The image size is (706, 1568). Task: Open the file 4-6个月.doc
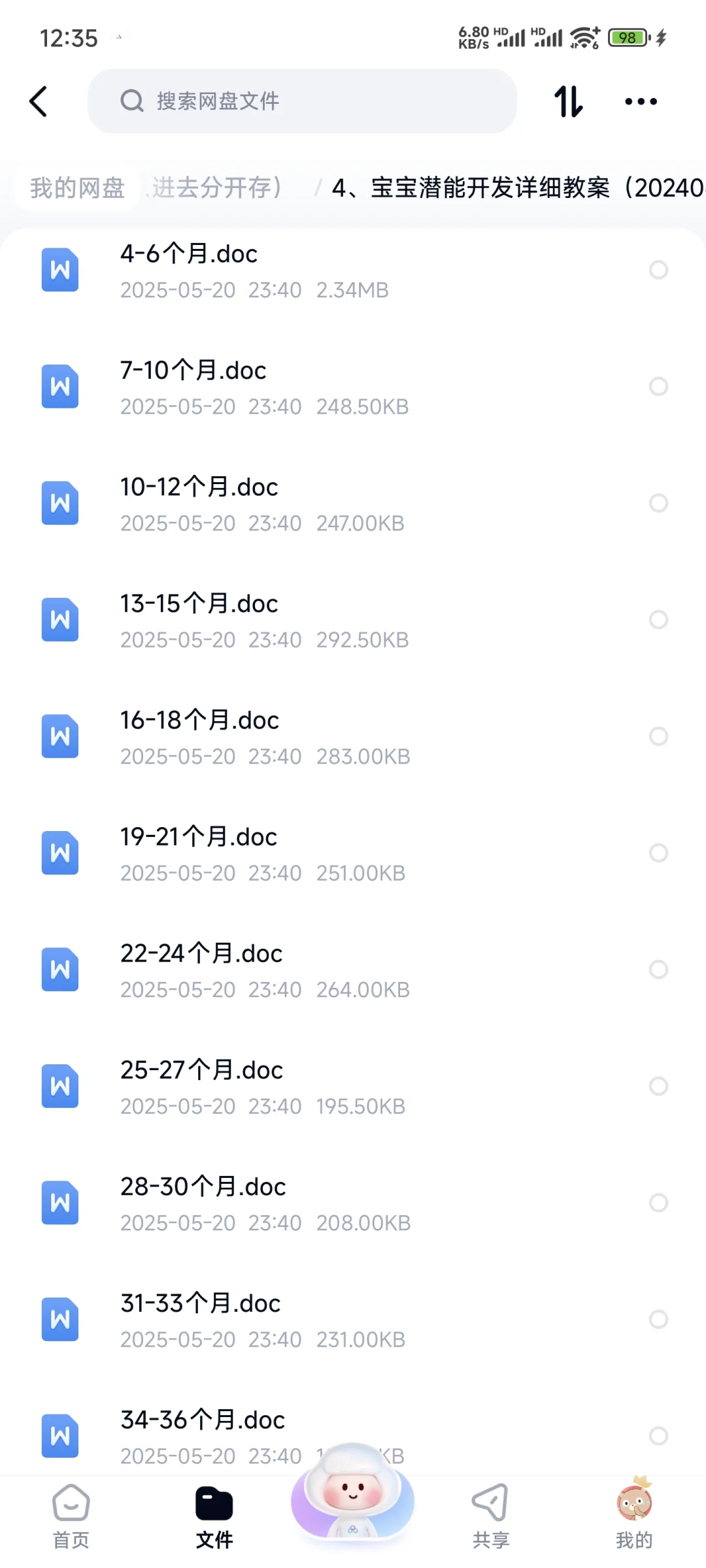click(353, 270)
